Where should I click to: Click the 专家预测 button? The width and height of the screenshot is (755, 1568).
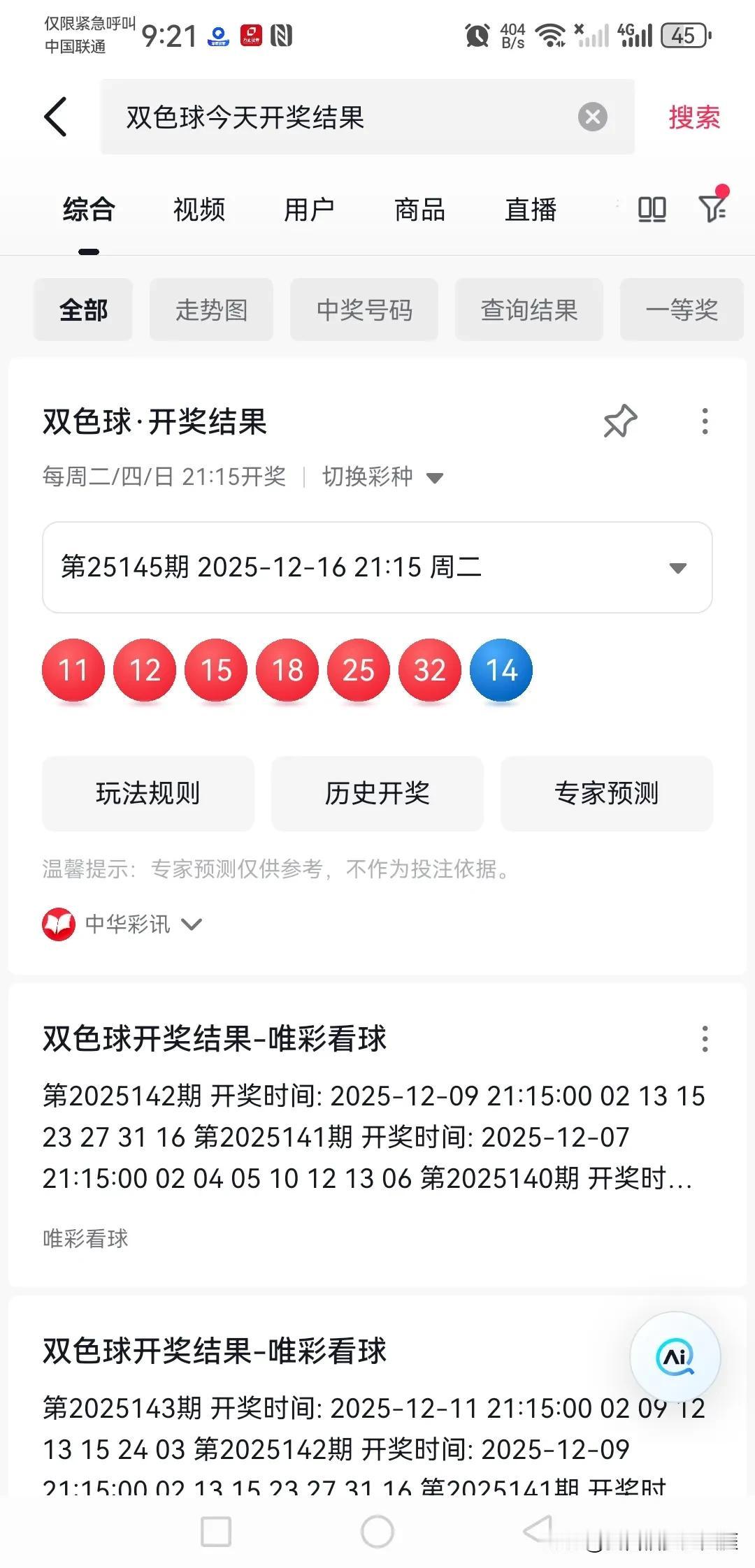coord(606,793)
